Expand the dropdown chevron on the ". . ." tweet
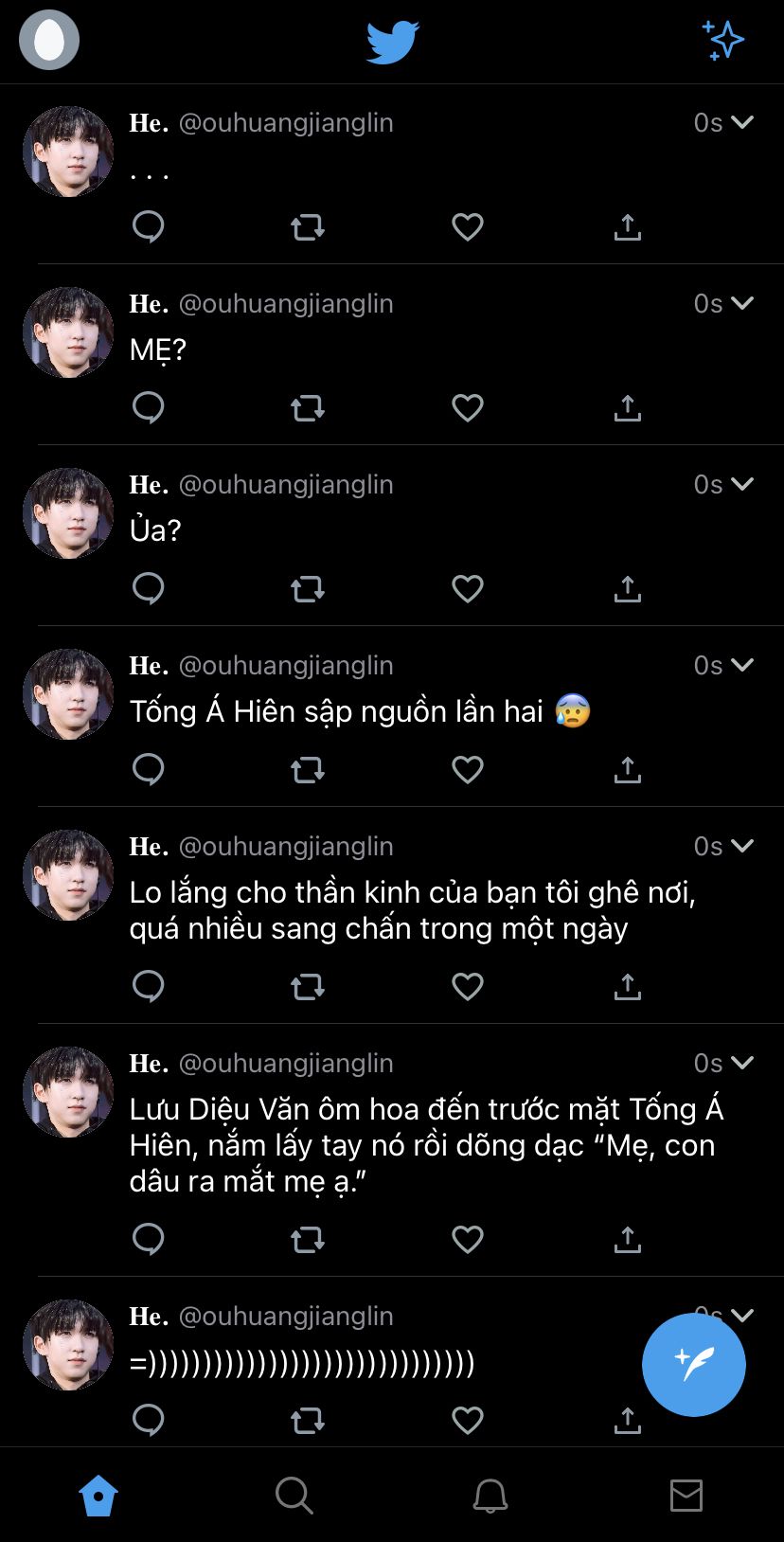 point(742,122)
